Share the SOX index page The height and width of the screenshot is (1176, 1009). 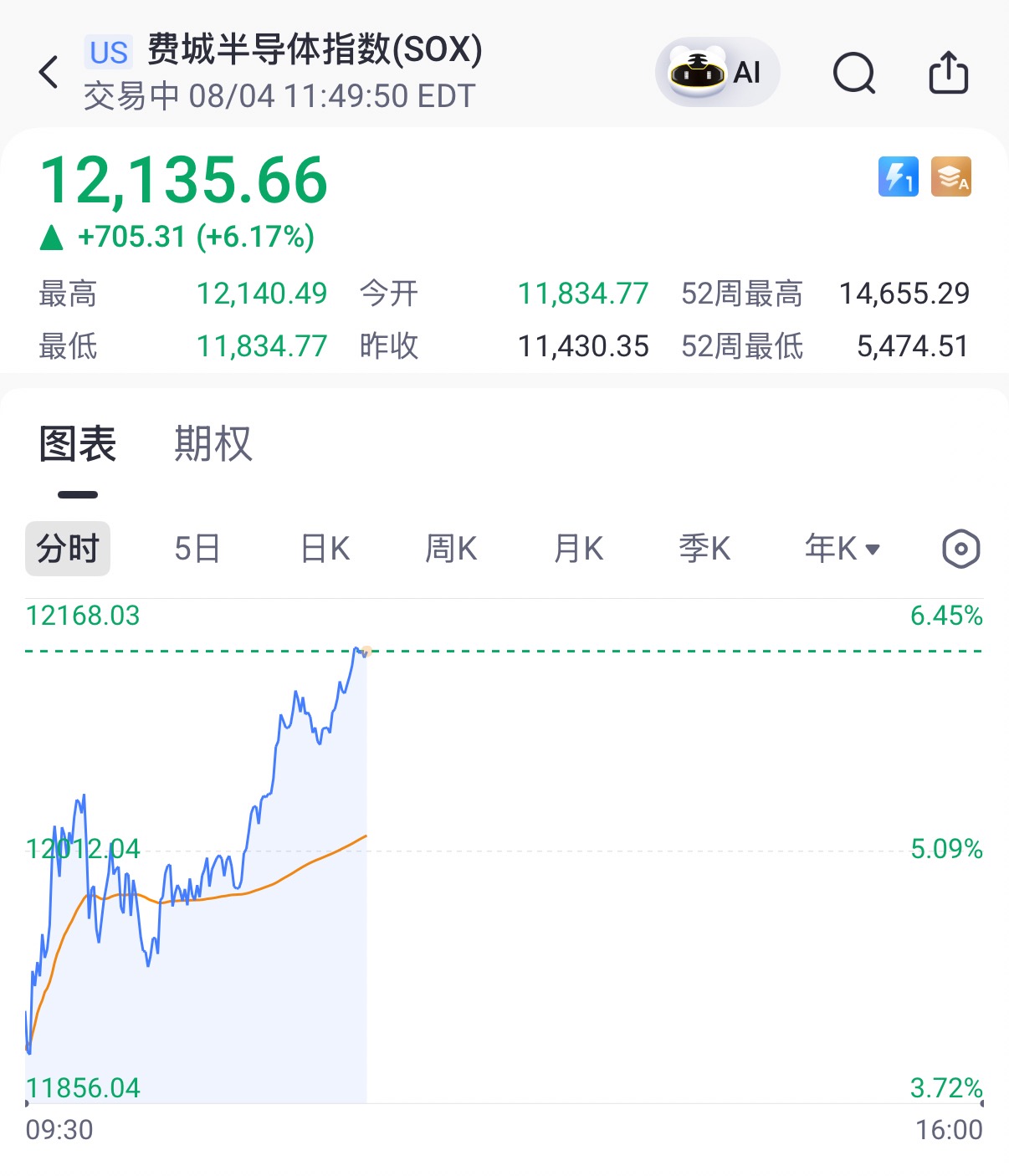pyautogui.click(x=949, y=72)
